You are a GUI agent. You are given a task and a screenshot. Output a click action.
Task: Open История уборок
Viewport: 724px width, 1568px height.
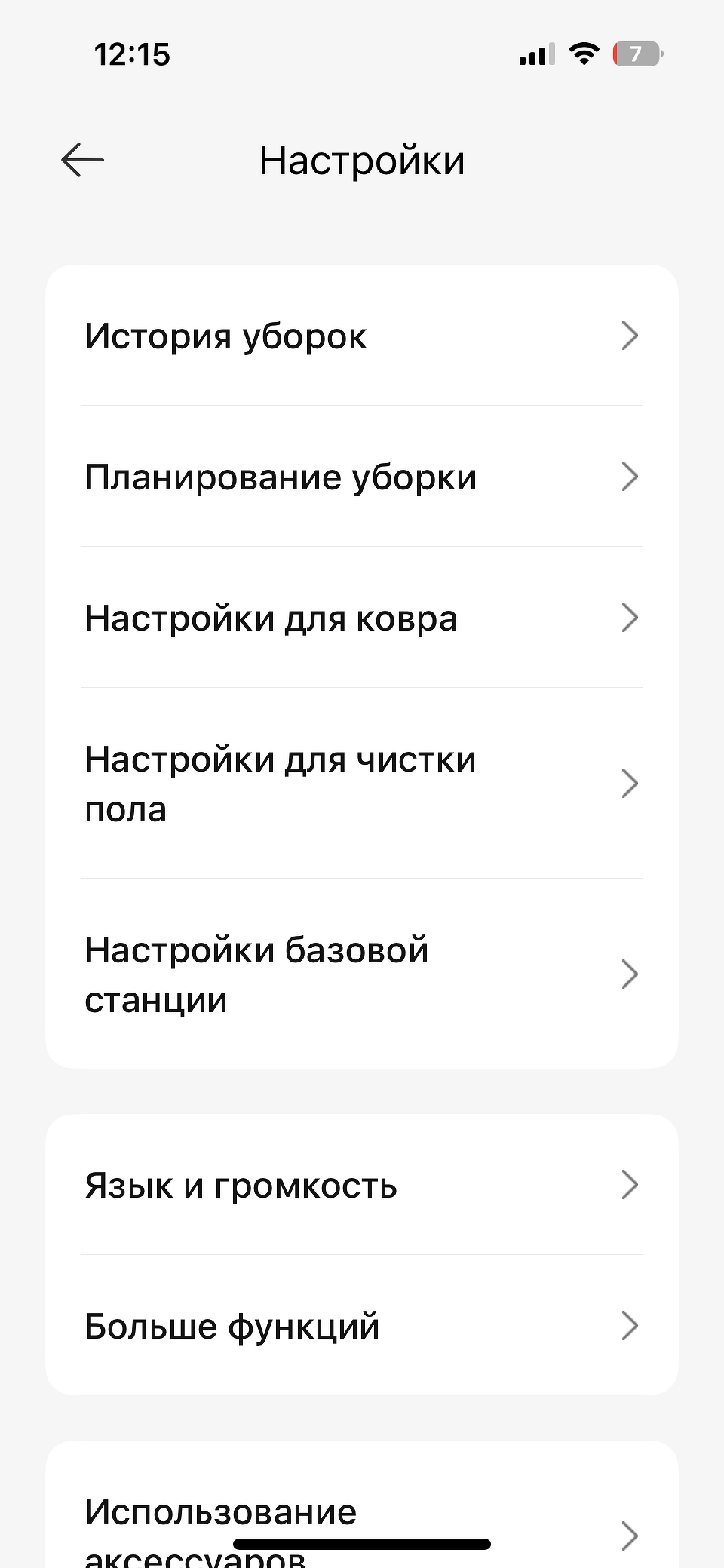[x=361, y=336]
